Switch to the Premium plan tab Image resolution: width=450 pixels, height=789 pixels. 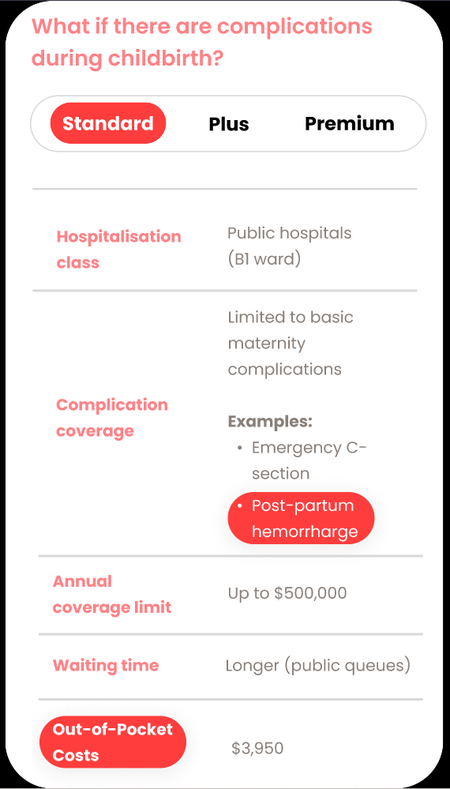click(349, 123)
